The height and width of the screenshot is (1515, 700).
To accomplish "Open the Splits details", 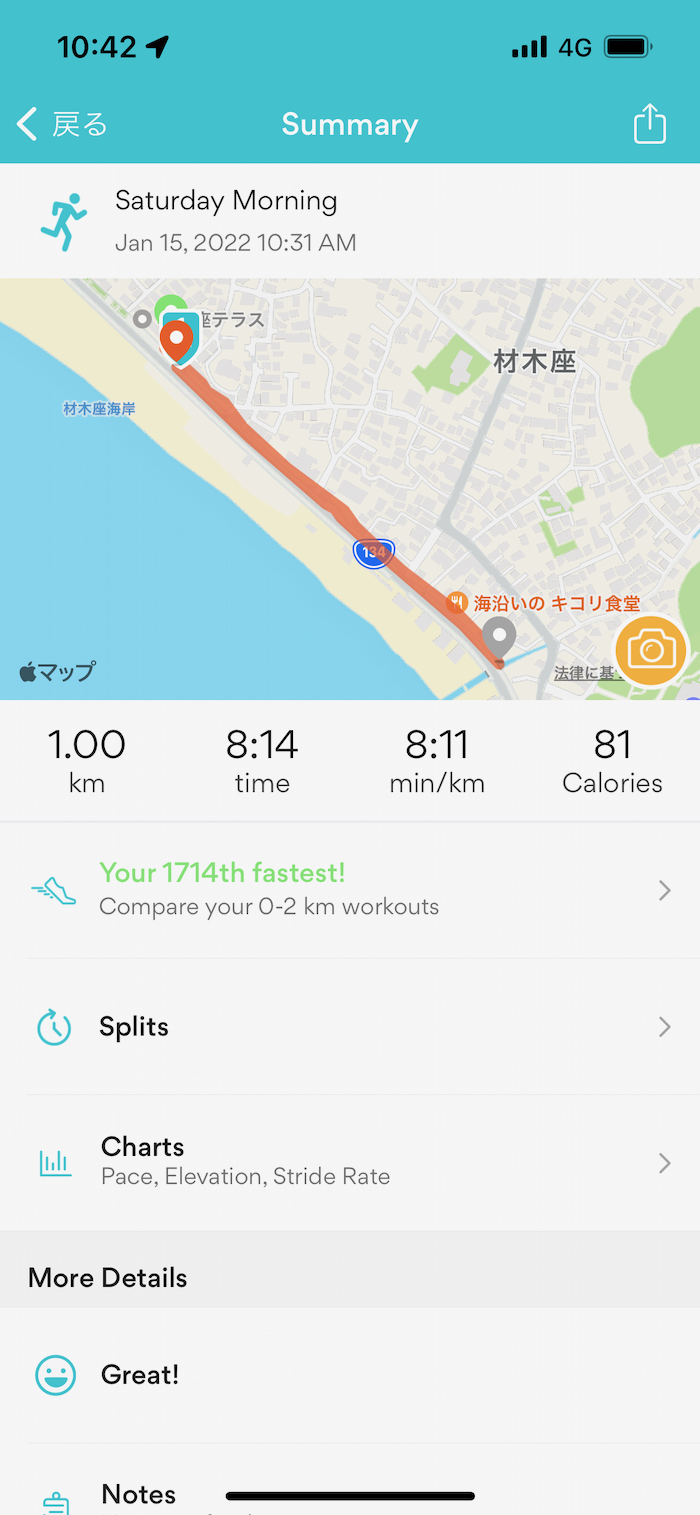I will [350, 1027].
